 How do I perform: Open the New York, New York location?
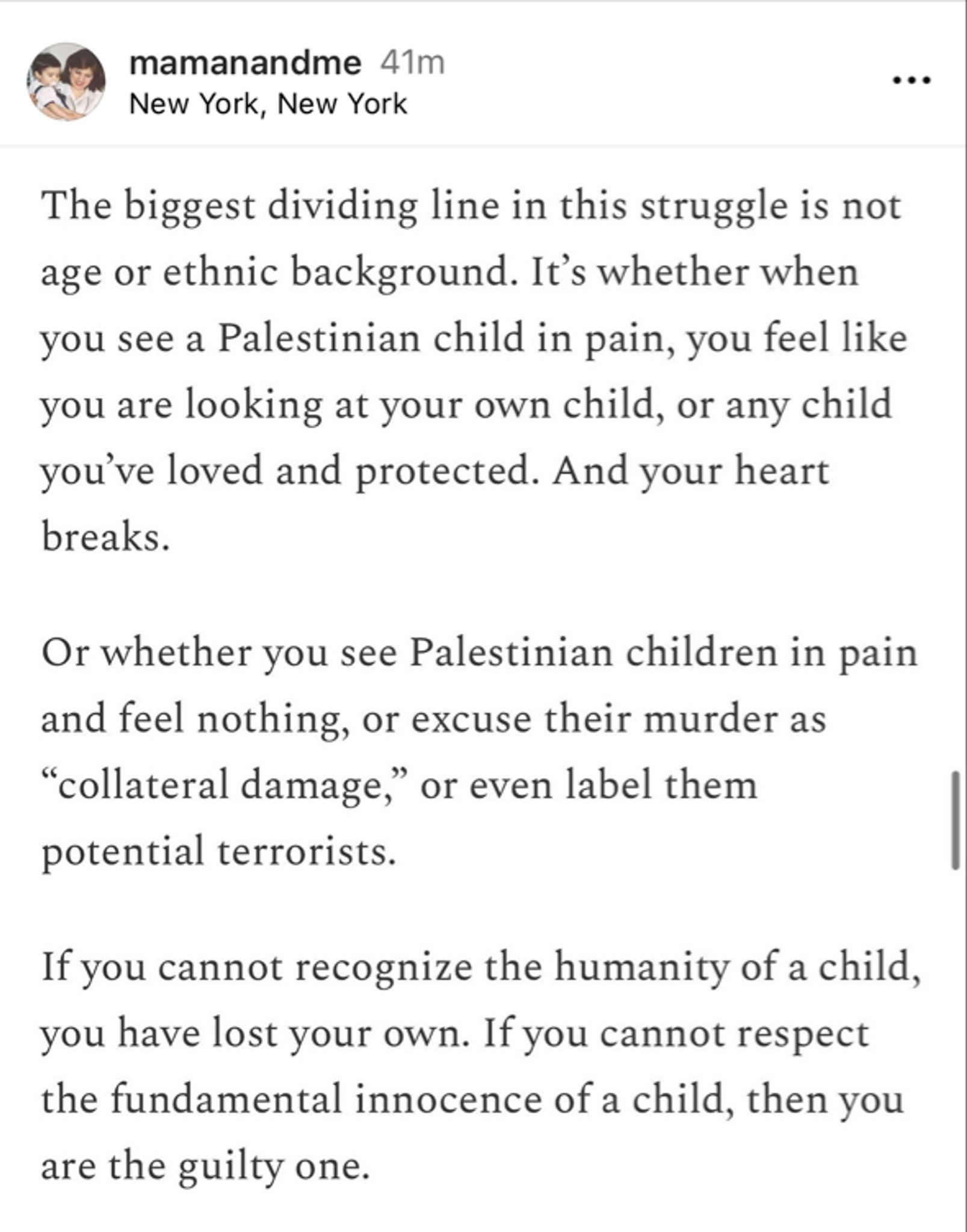tap(268, 104)
